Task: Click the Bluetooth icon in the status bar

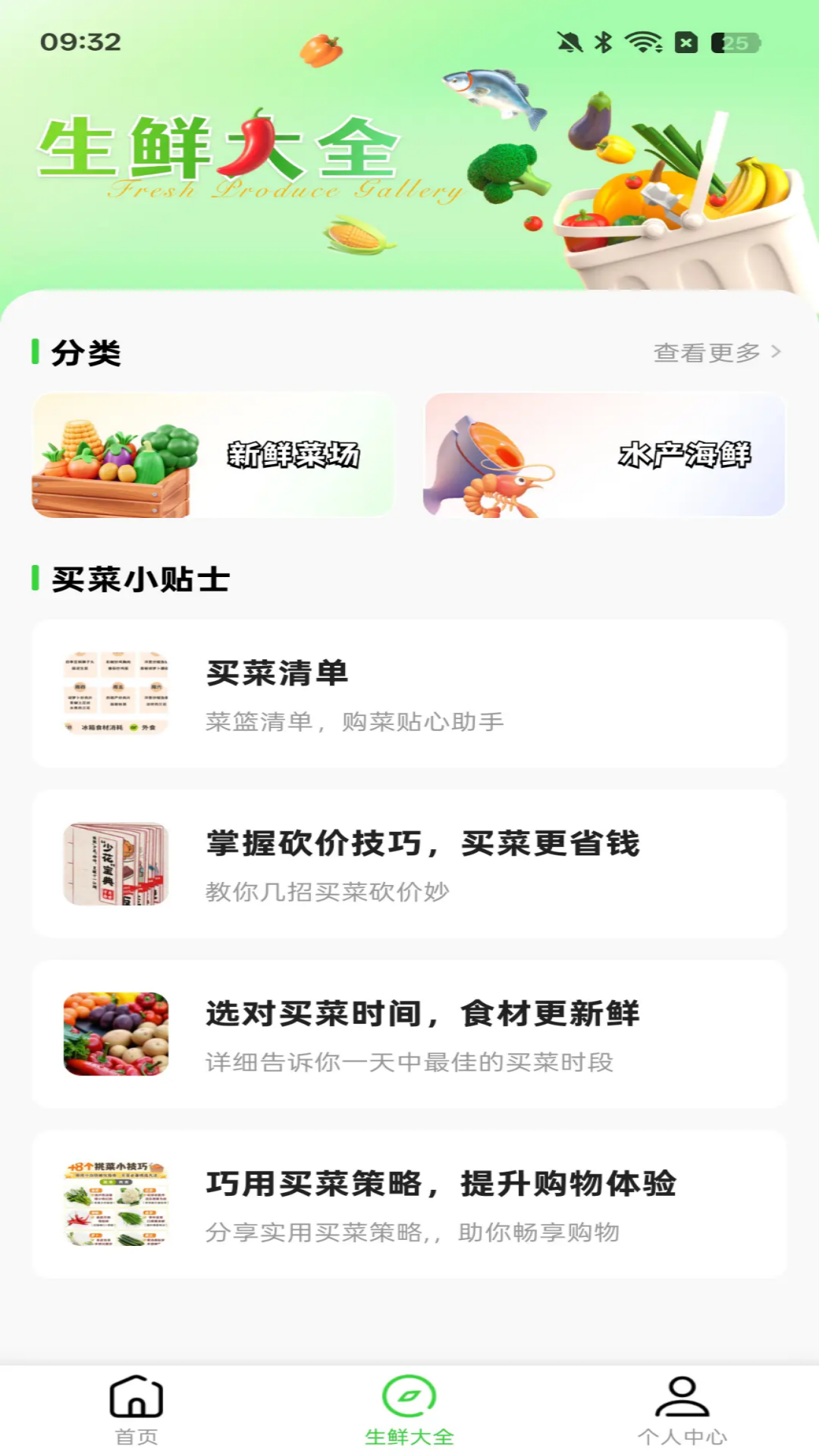Action: coord(603,43)
